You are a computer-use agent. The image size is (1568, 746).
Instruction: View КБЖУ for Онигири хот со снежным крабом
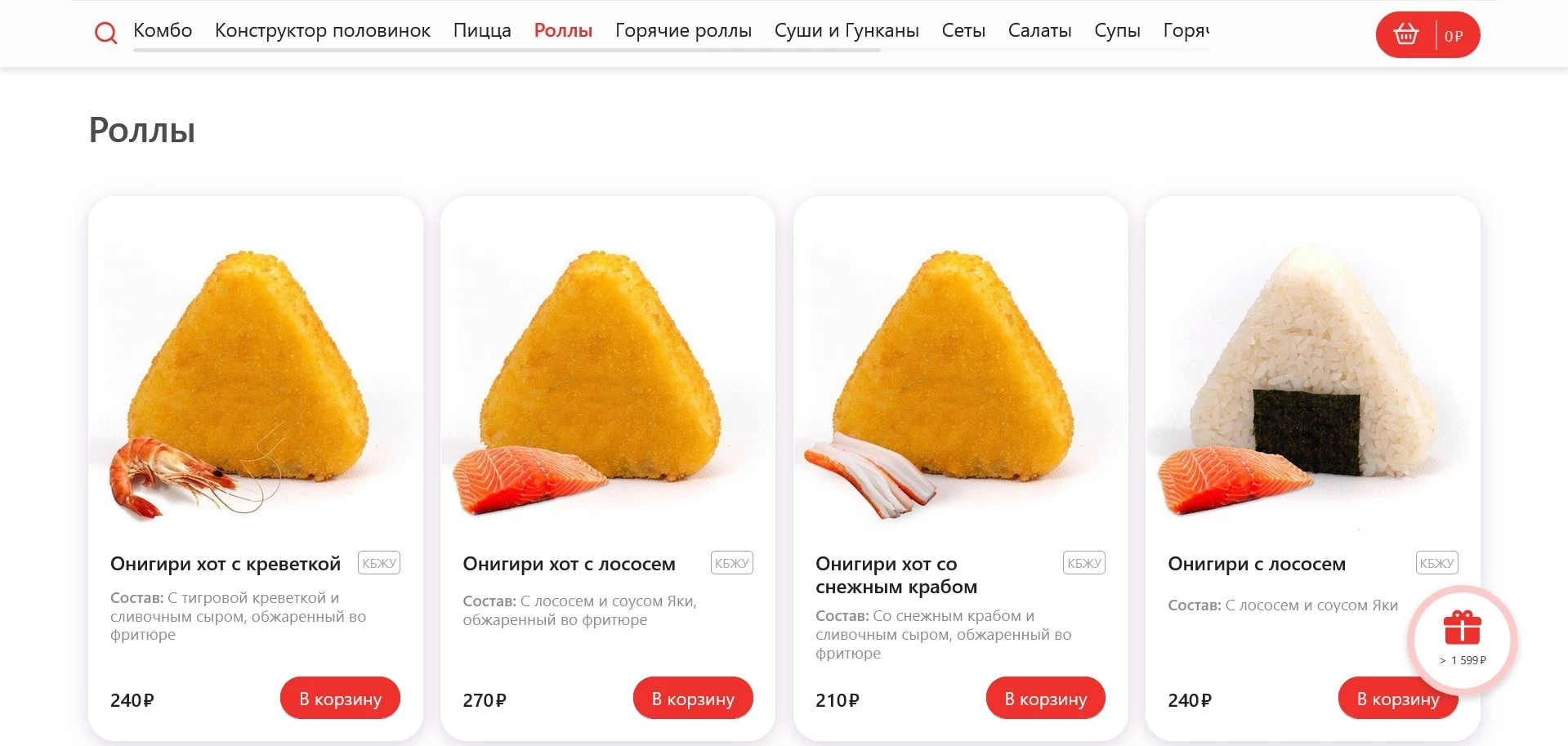pyautogui.click(x=1084, y=563)
